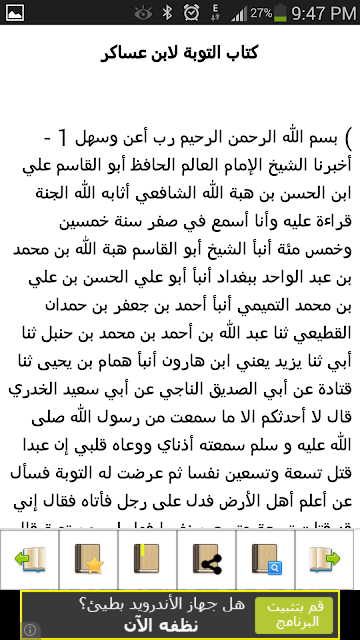Share this book text
This screenshot has height=640, width=360.
(207, 559)
